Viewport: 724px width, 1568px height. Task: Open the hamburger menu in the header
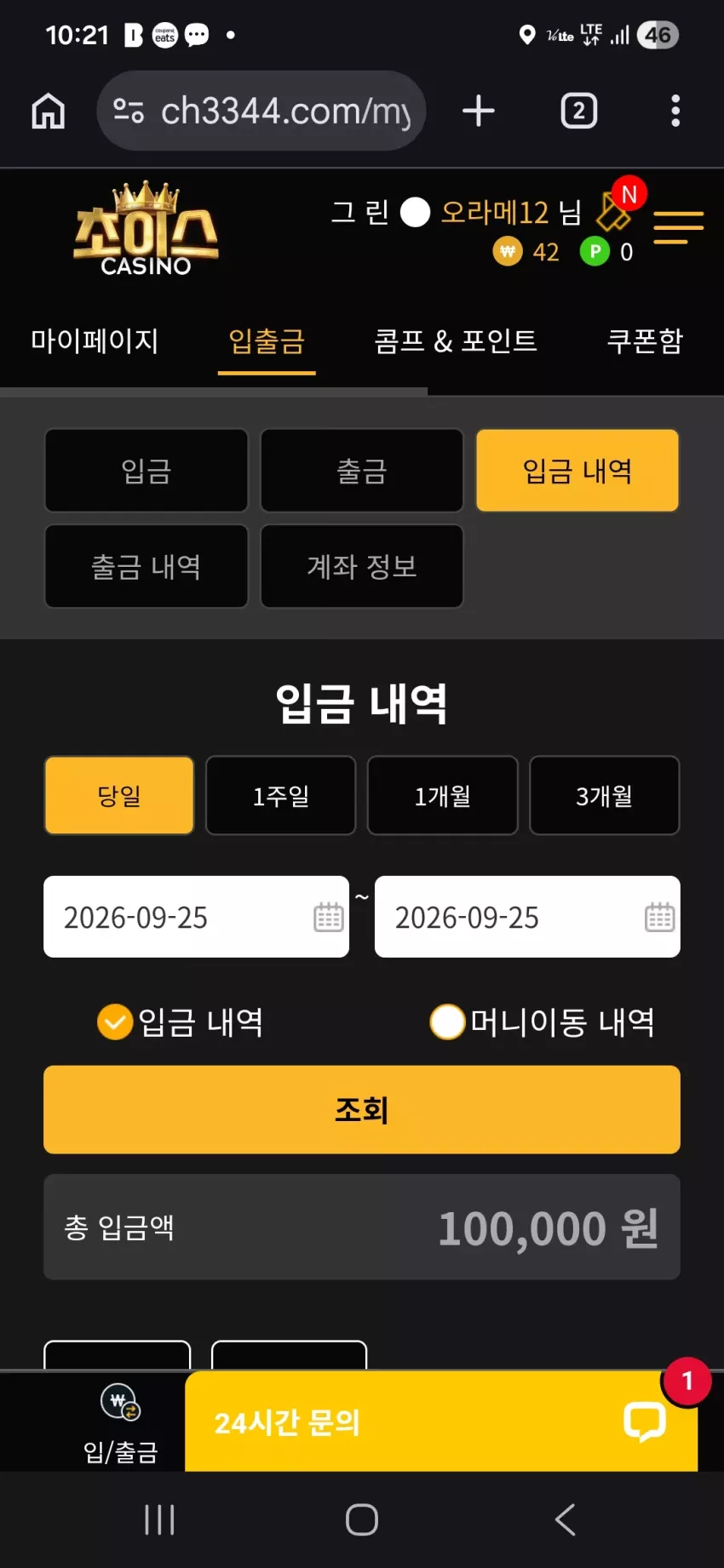tap(678, 227)
